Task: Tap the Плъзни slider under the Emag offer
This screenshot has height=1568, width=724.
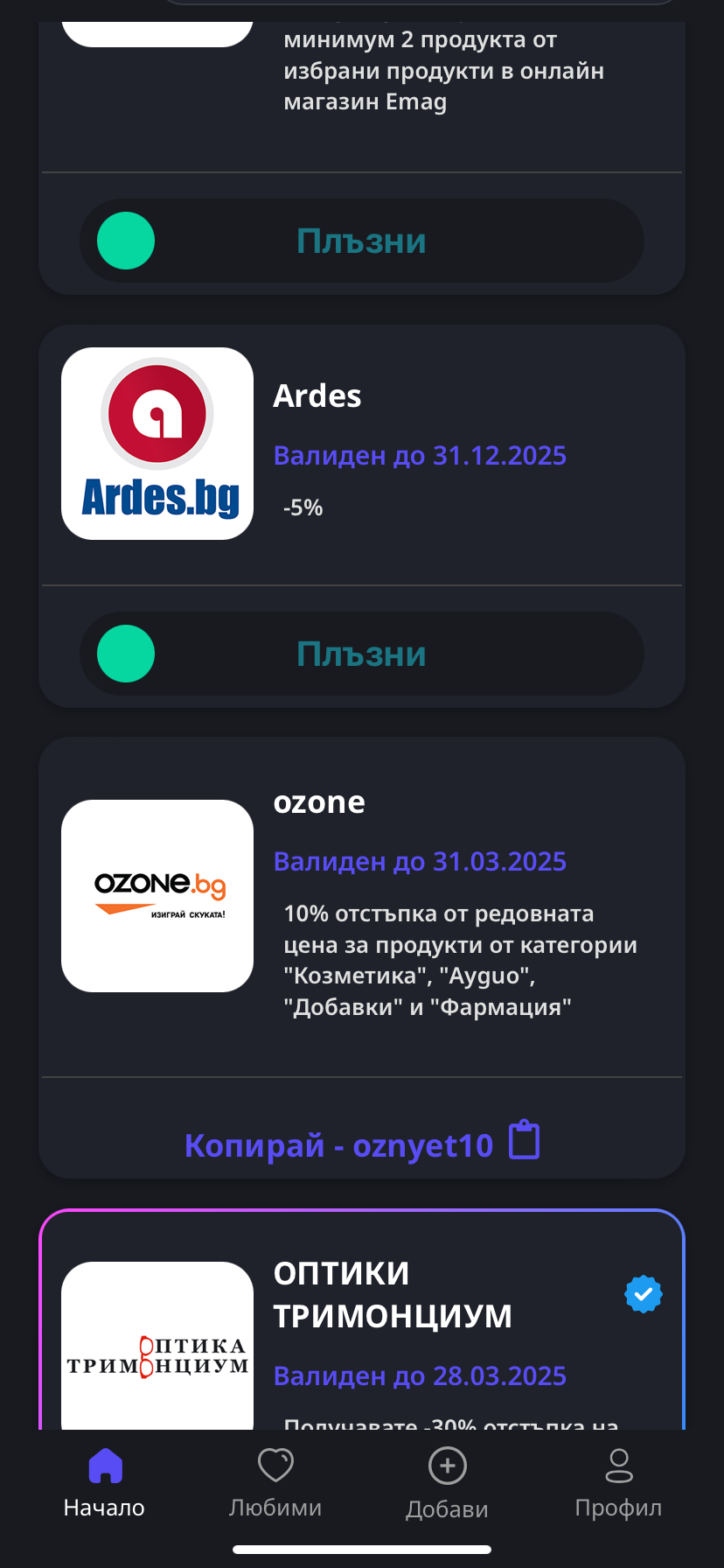Action: pyautogui.click(x=126, y=241)
